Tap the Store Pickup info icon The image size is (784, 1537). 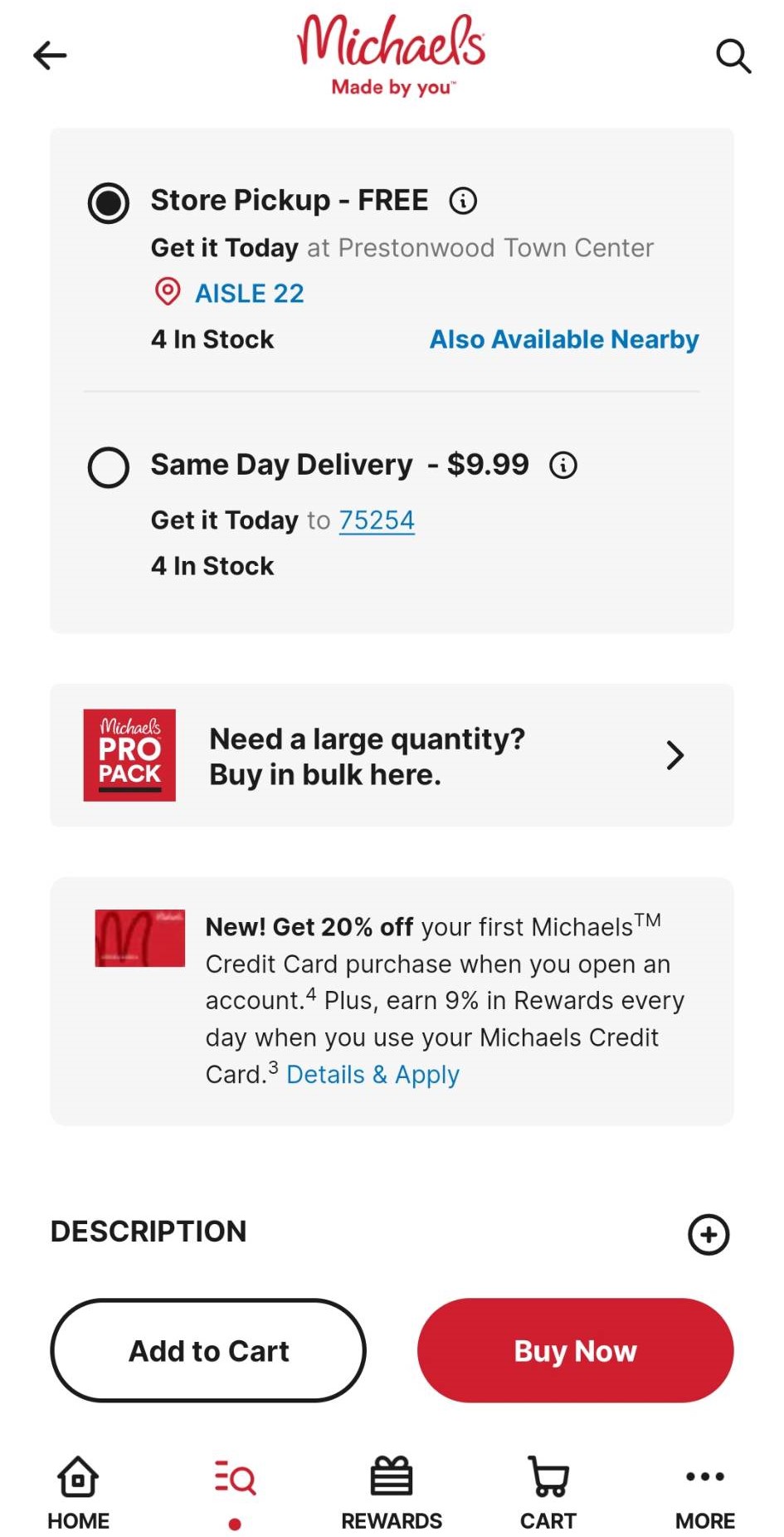point(464,200)
